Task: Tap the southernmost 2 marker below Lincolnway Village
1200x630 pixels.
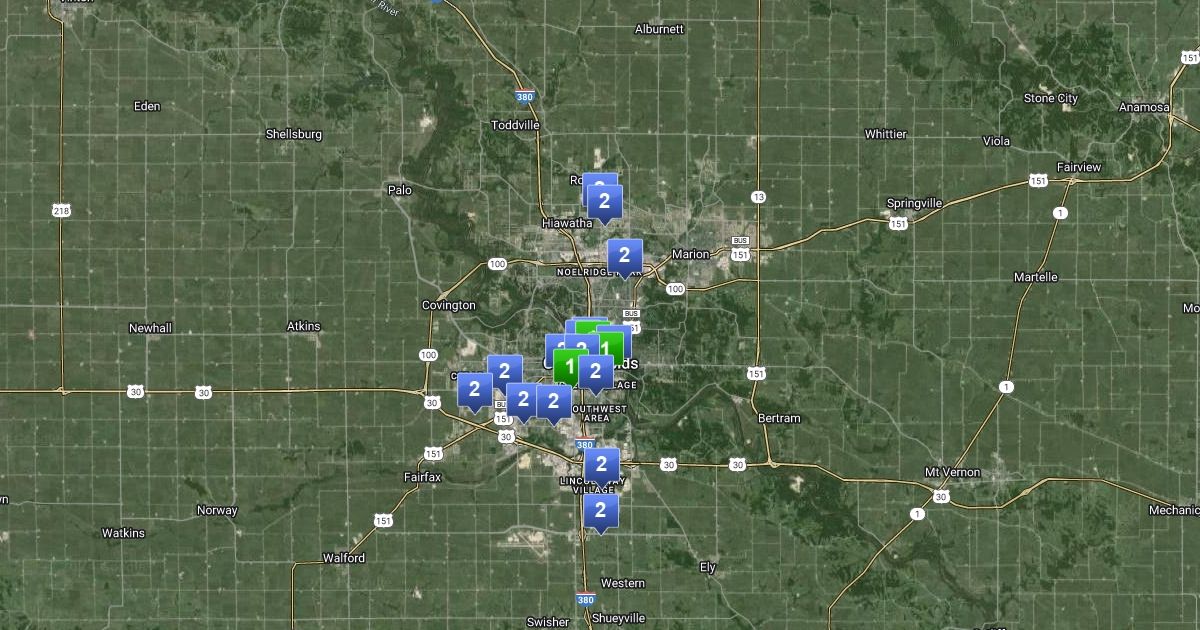Action: [600, 511]
